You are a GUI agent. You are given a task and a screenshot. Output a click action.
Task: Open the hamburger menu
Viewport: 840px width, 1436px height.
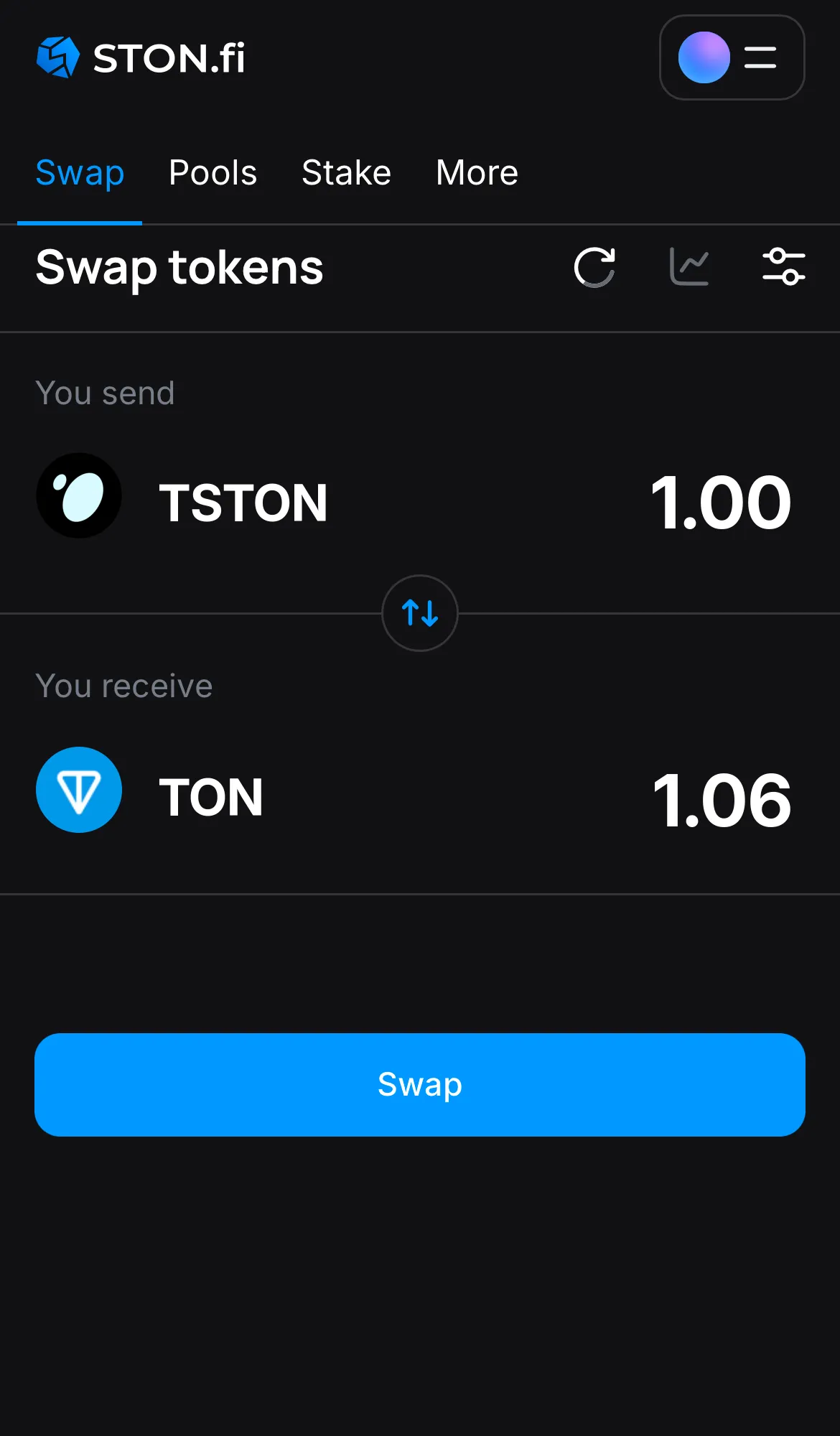pyautogui.click(x=759, y=57)
